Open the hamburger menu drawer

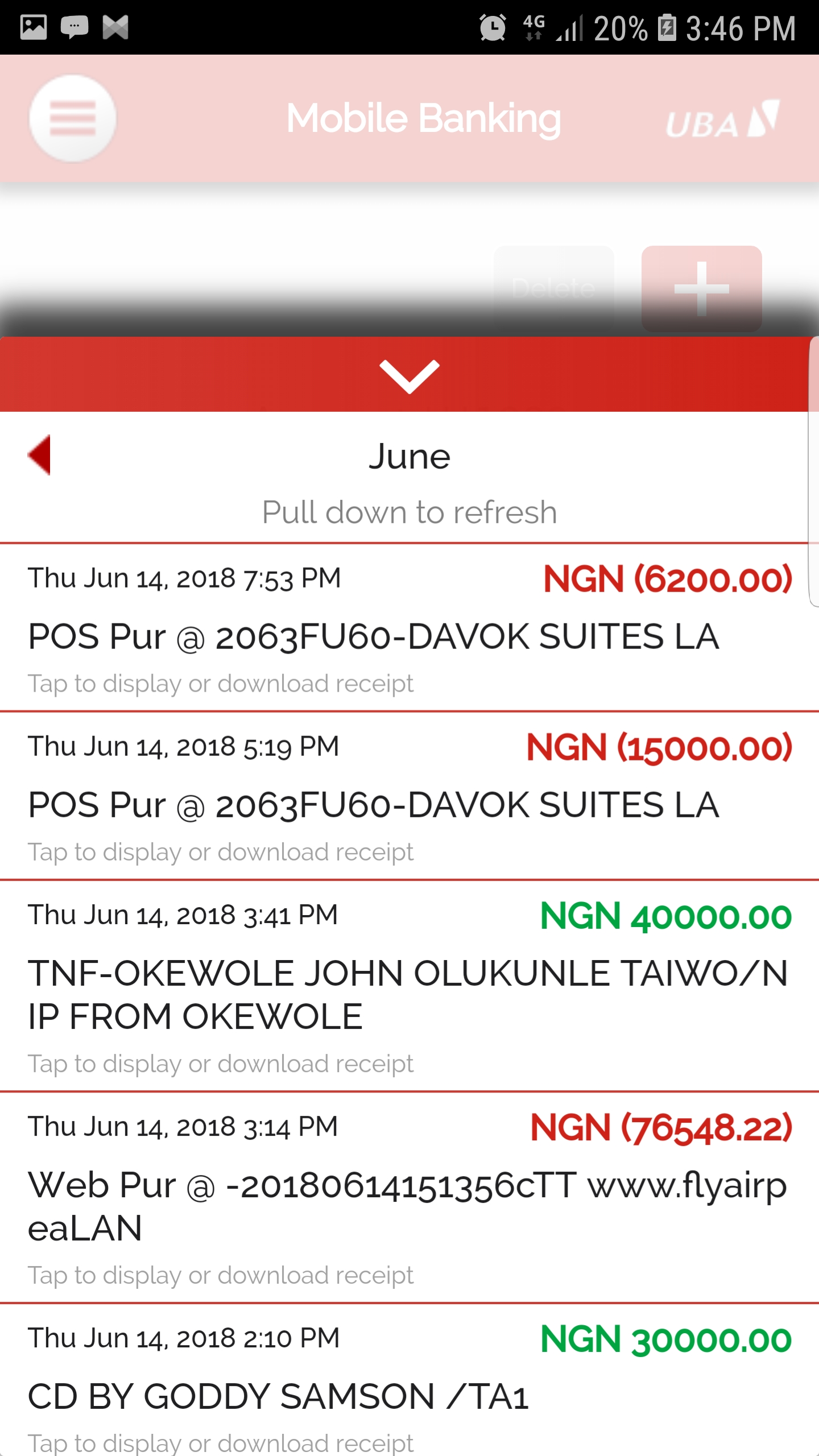click(x=73, y=118)
